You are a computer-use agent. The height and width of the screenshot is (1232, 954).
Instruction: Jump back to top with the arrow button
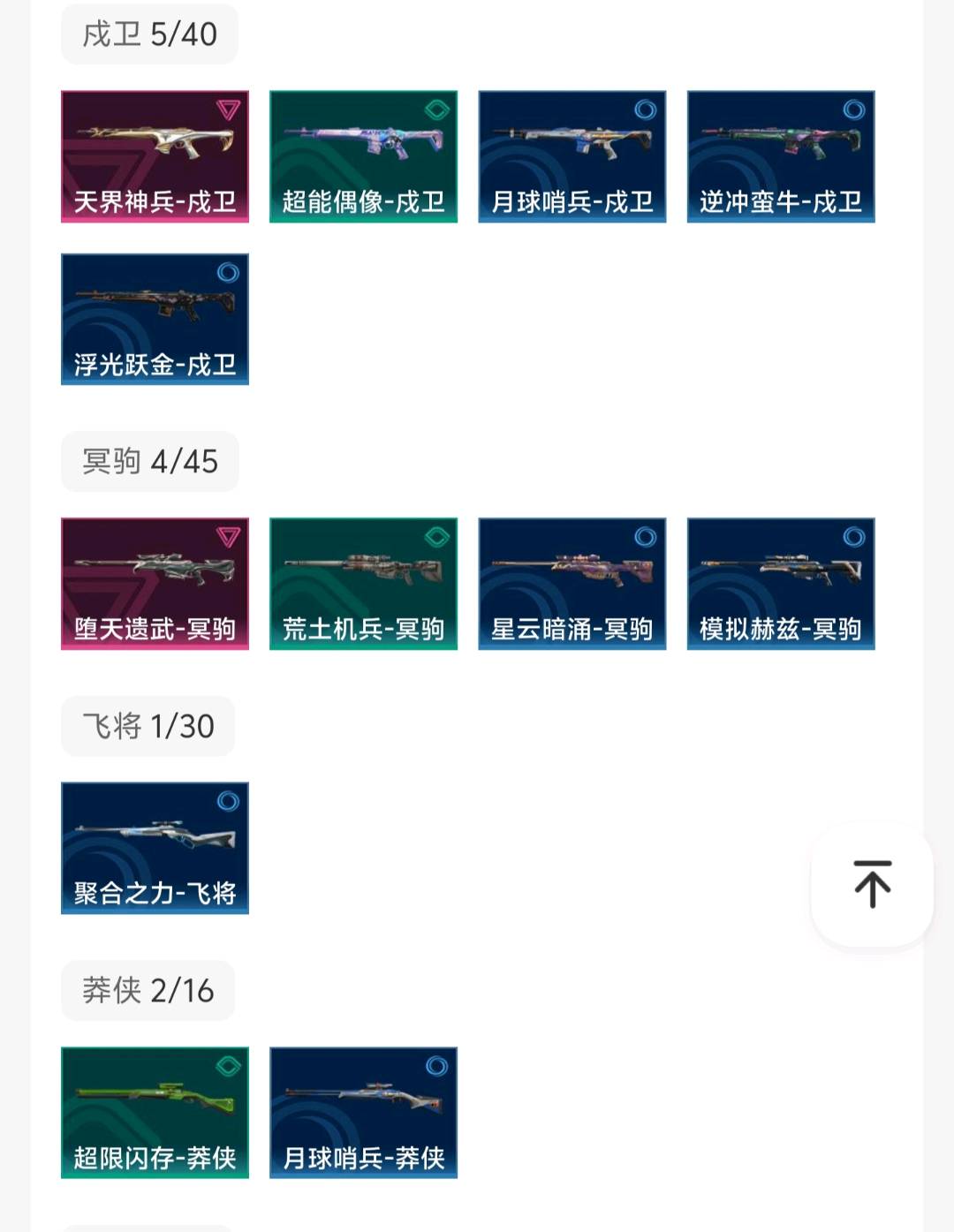tap(872, 884)
